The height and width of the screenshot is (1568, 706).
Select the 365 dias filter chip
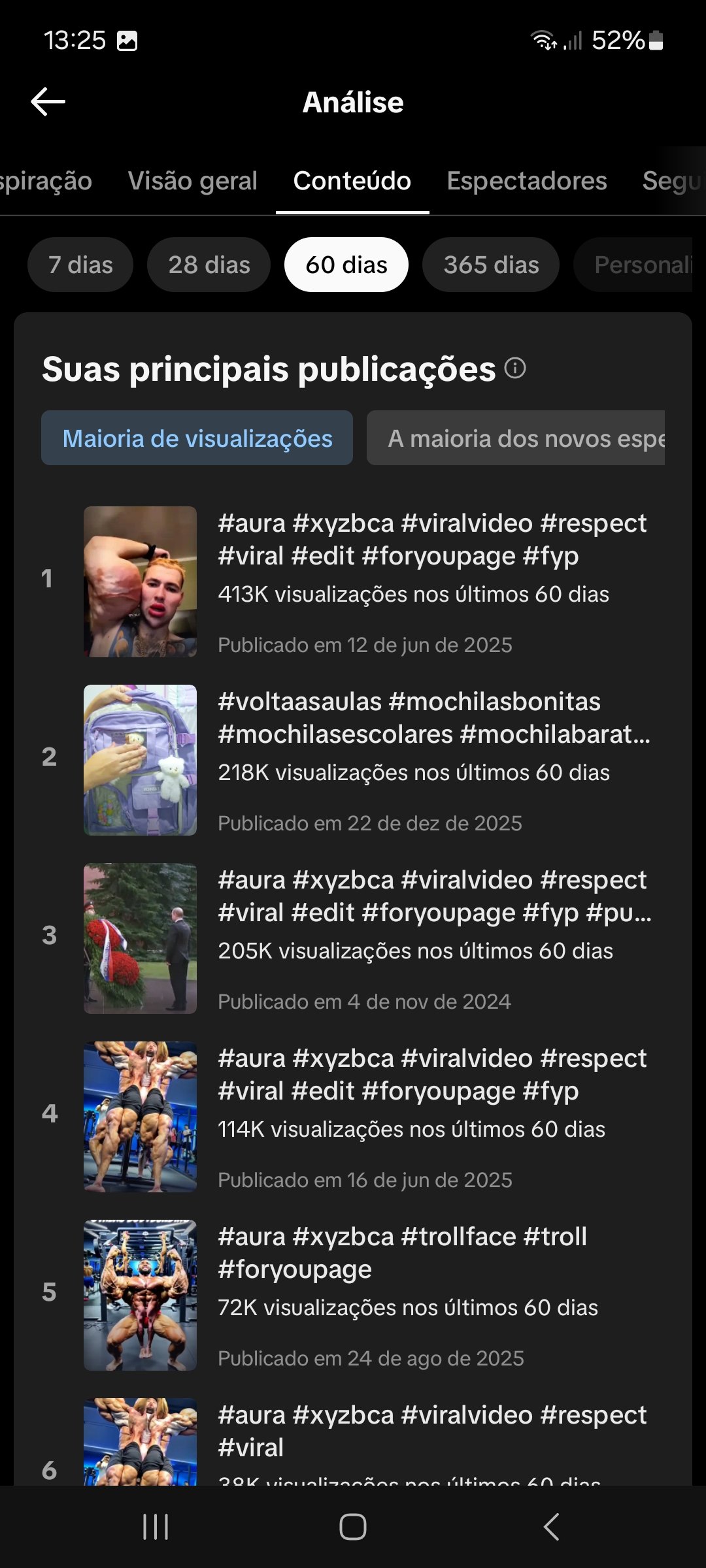pyautogui.click(x=491, y=265)
